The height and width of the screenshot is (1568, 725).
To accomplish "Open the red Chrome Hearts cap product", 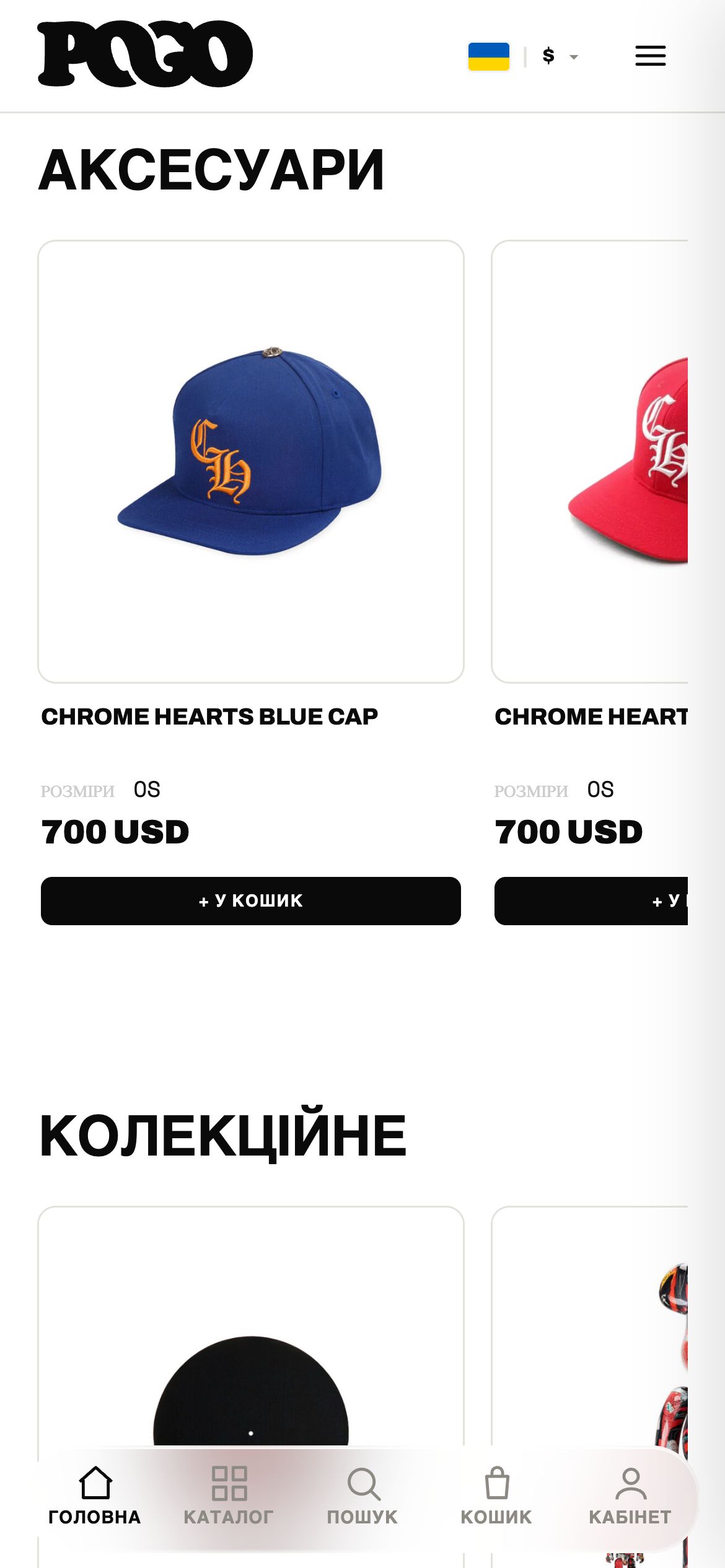I will (590, 462).
